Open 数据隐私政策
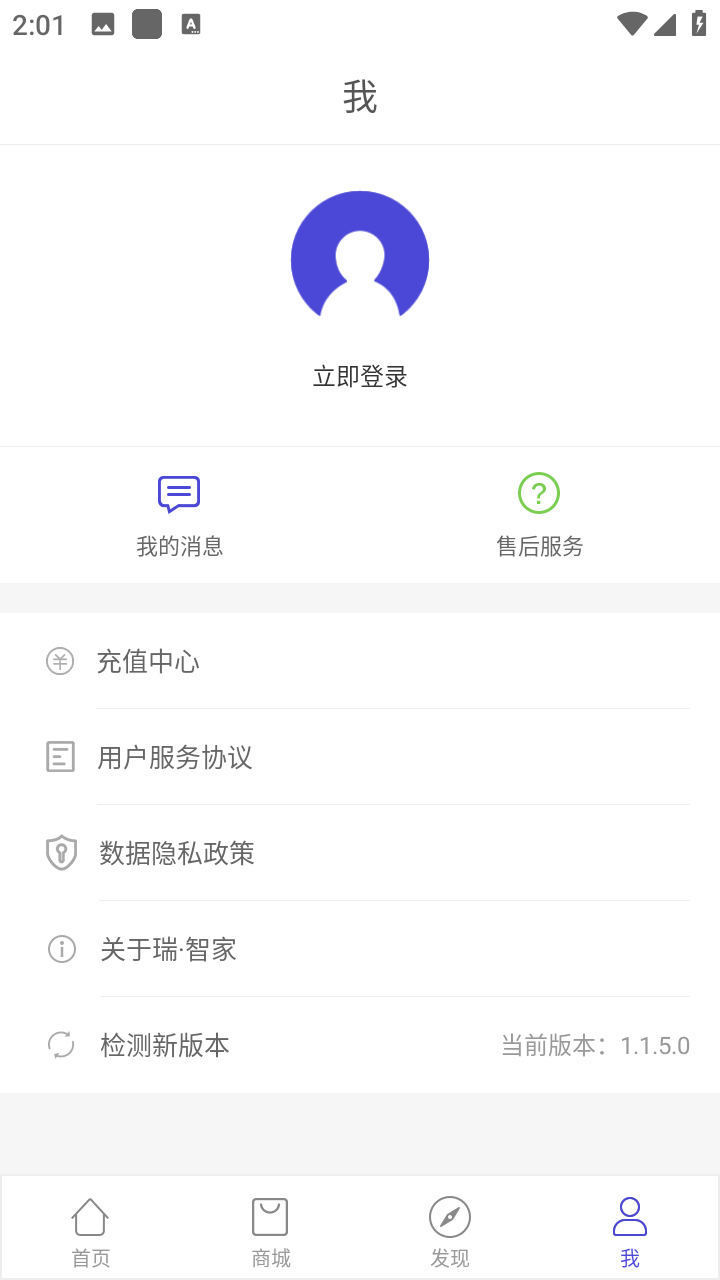Screen dimensions: 720x1280 360,853
